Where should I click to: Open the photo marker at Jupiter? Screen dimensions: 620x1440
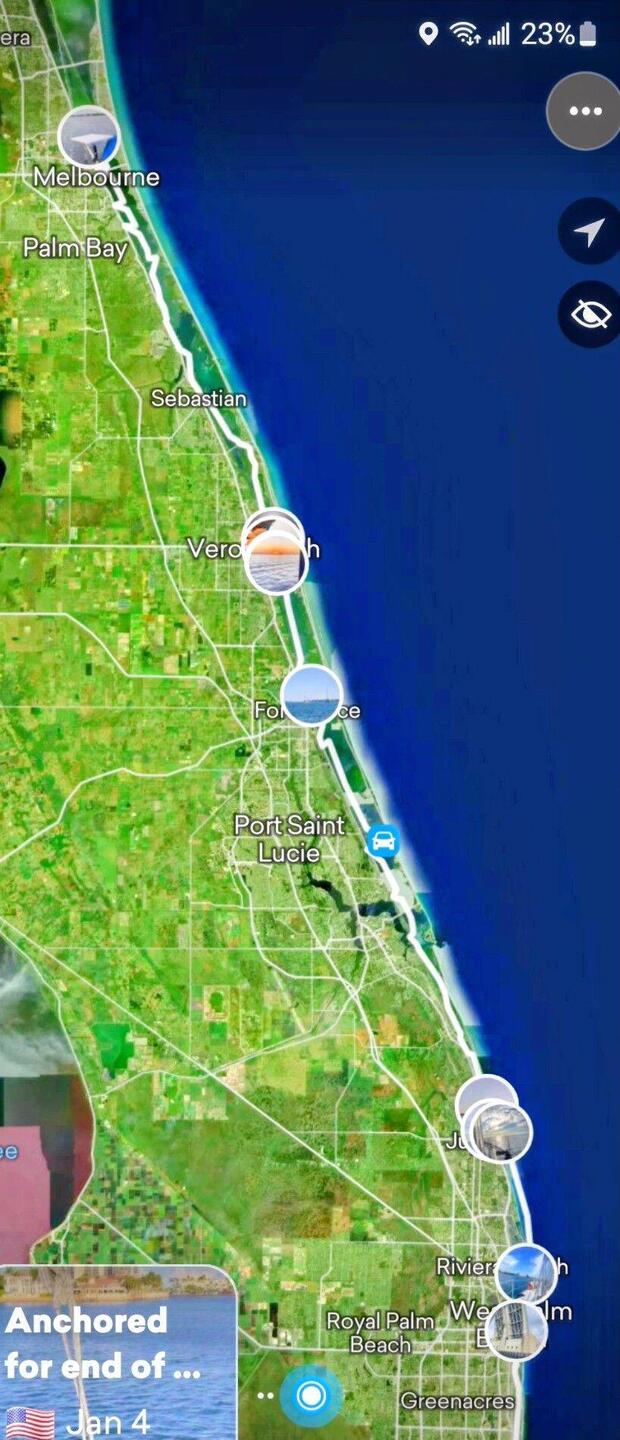(x=499, y=1130)
